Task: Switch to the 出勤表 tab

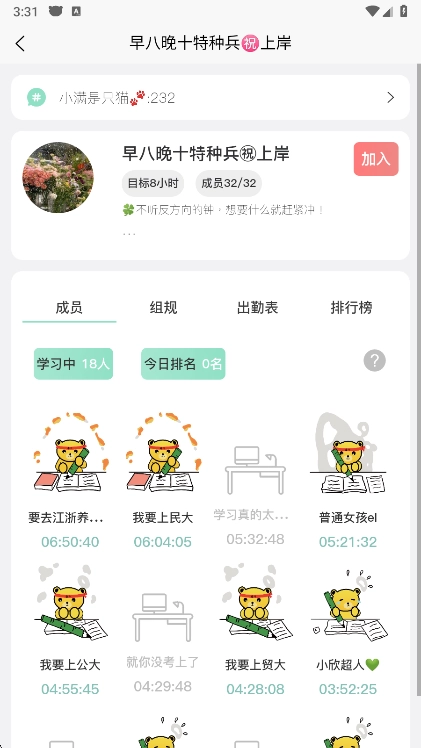Action: [x=257, y=308]
